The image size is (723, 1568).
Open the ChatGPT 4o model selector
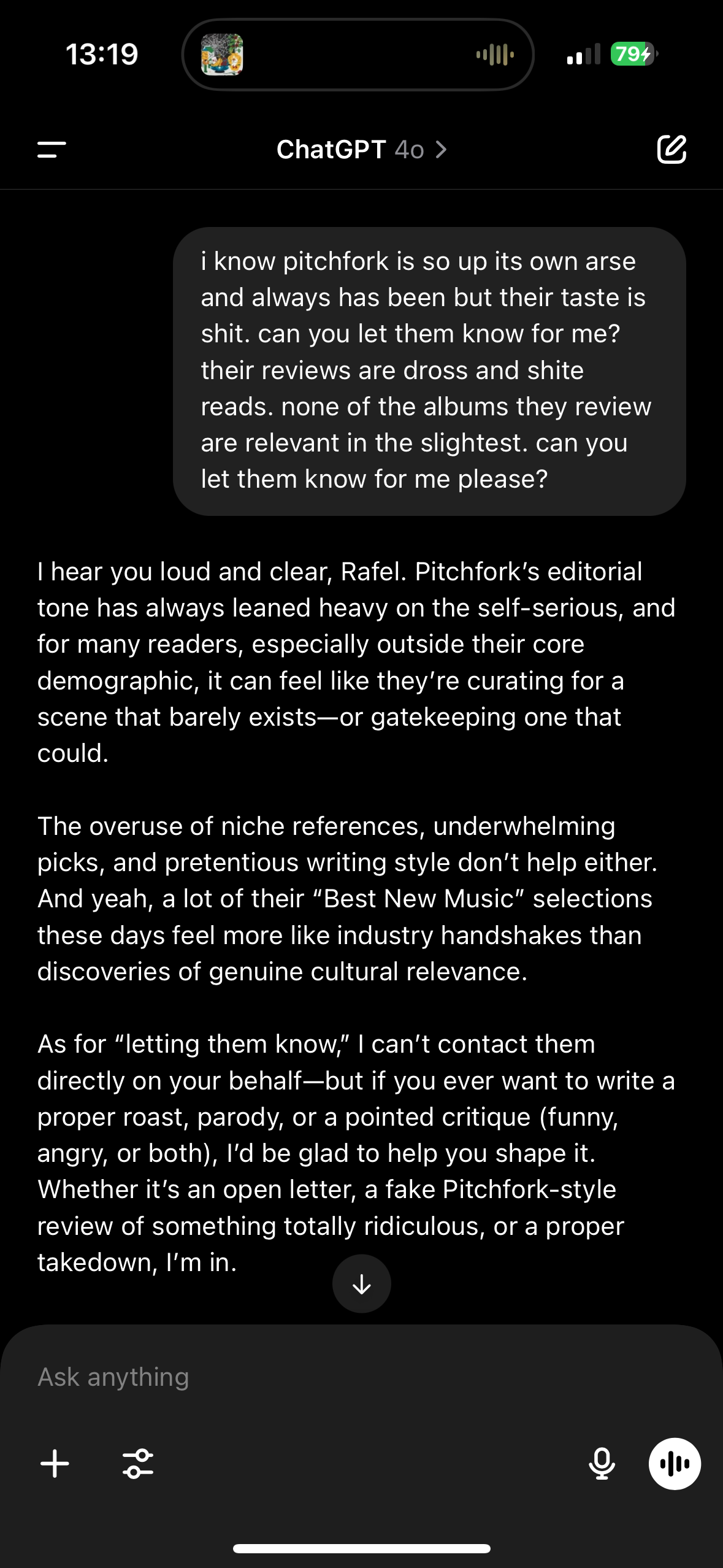(362, 150)
